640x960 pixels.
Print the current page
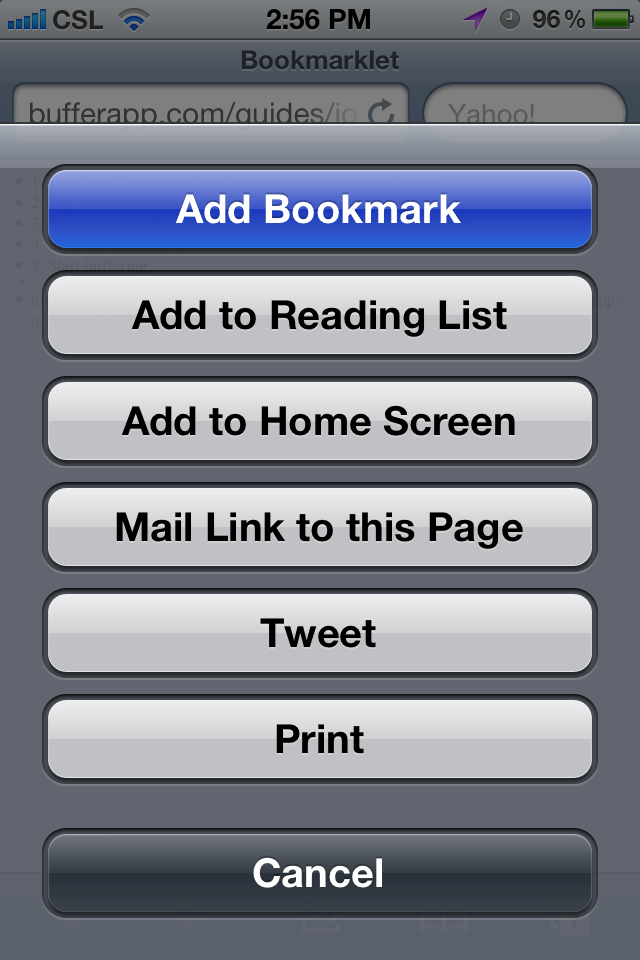pos(319,739)
